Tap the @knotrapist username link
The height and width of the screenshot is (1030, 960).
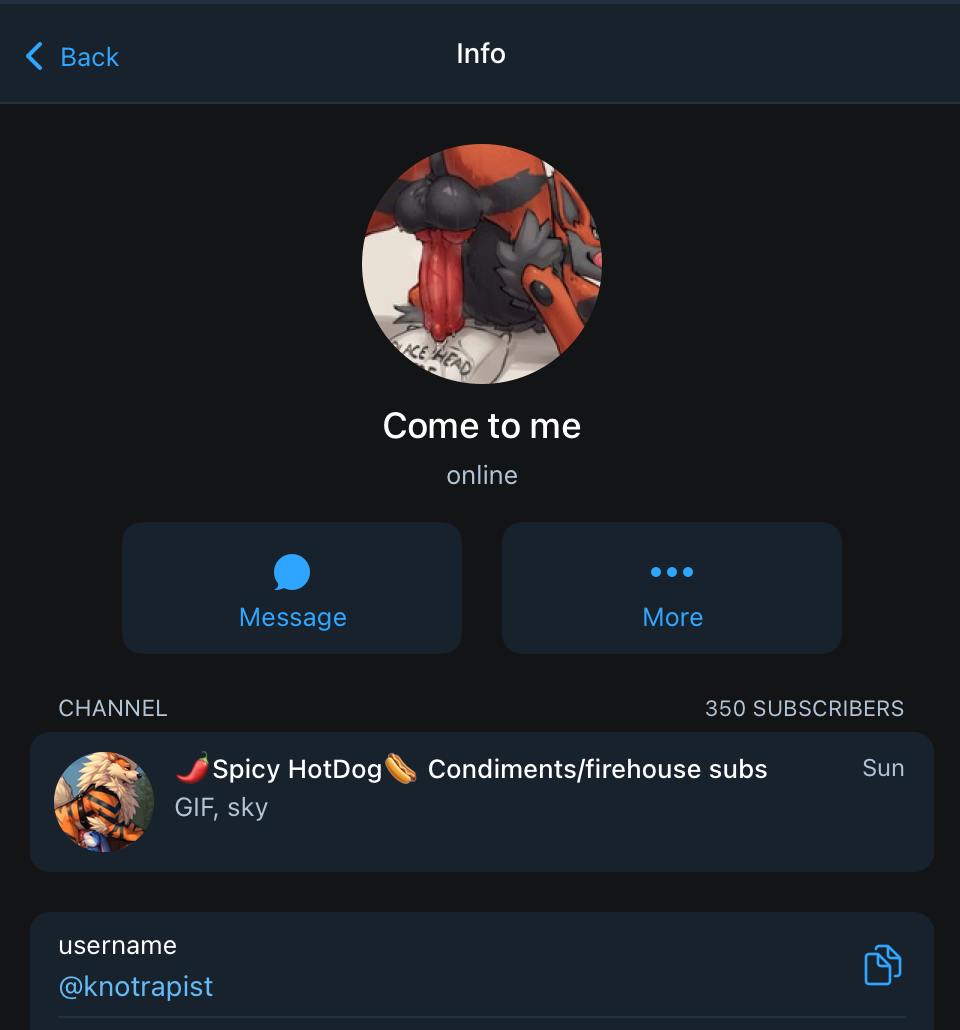click(x=136, y=987)
